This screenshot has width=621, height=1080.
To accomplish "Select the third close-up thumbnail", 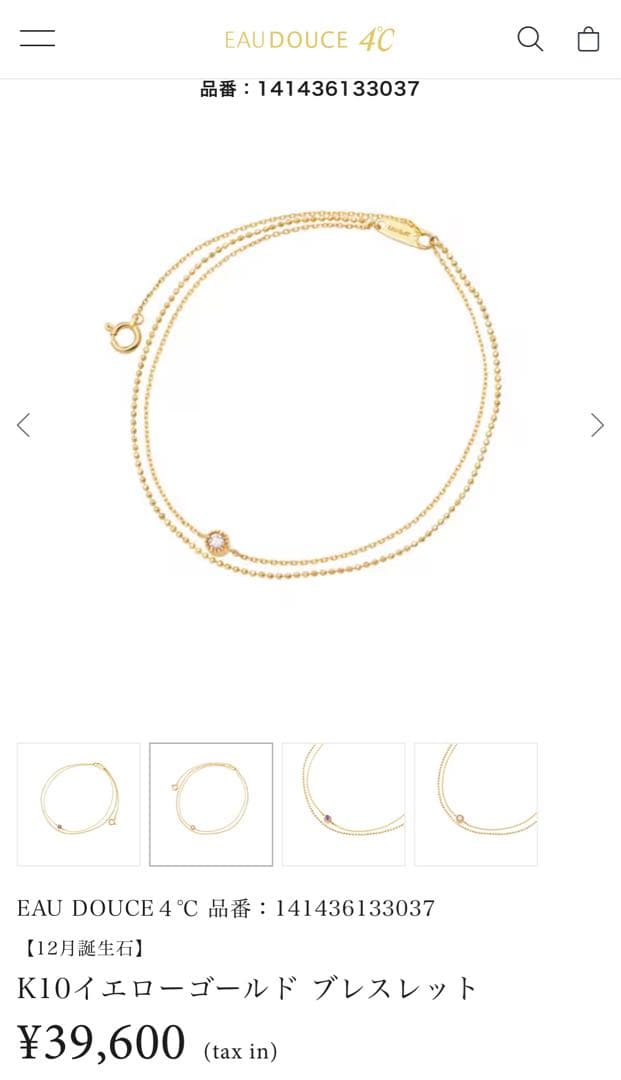I will click(x=343, y=804).
